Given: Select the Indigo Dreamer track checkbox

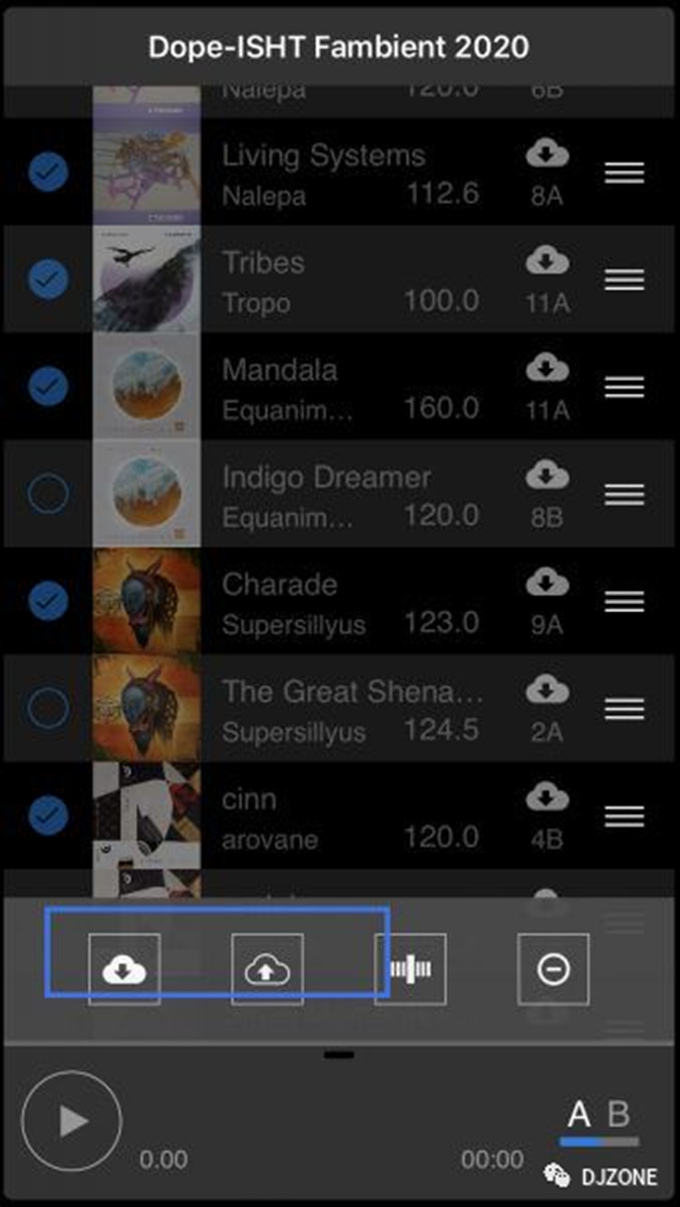Looking at the screenshot, I should click(48, 492).
